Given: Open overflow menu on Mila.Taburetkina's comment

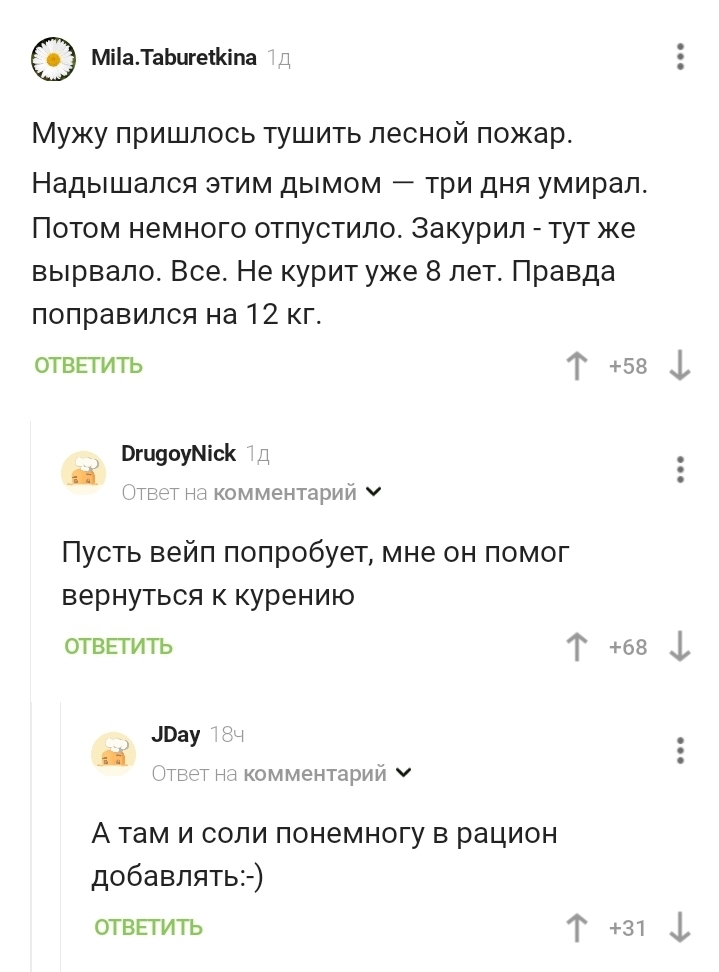Looking at the screenshot, I should [x=680, y=57].
